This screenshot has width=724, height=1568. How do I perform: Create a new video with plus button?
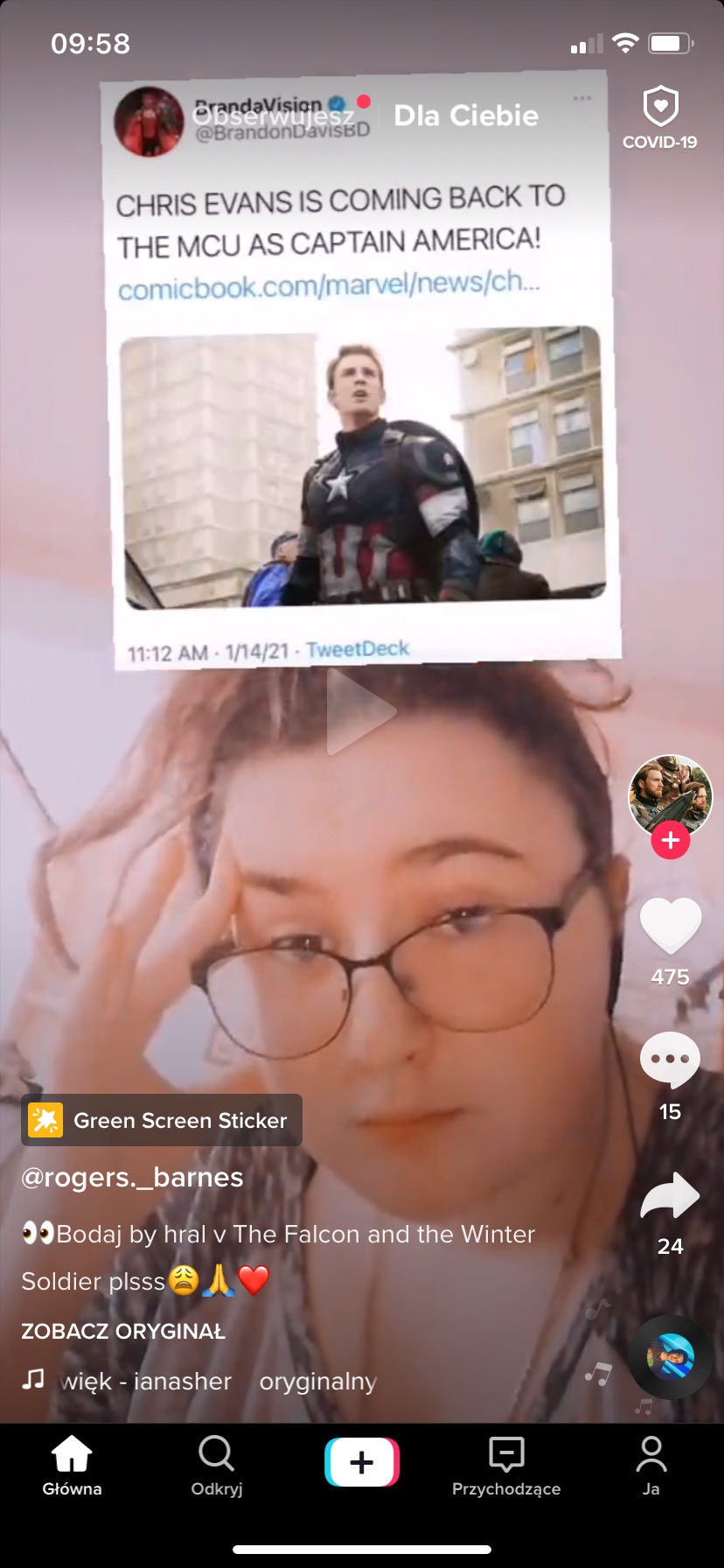click(x=362, y=1462)
